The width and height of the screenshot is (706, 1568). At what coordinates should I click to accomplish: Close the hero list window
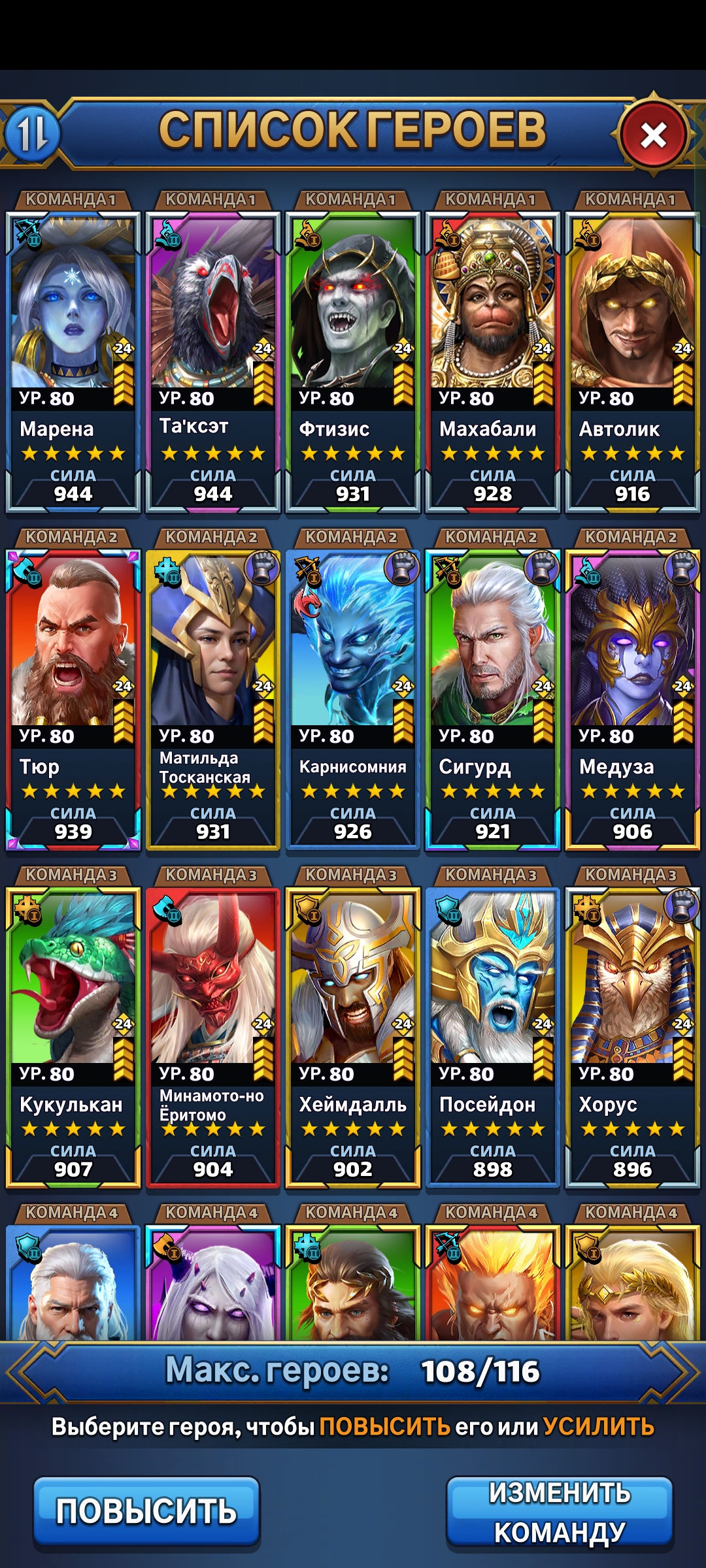pyautogui.click(x=652, y=135)
